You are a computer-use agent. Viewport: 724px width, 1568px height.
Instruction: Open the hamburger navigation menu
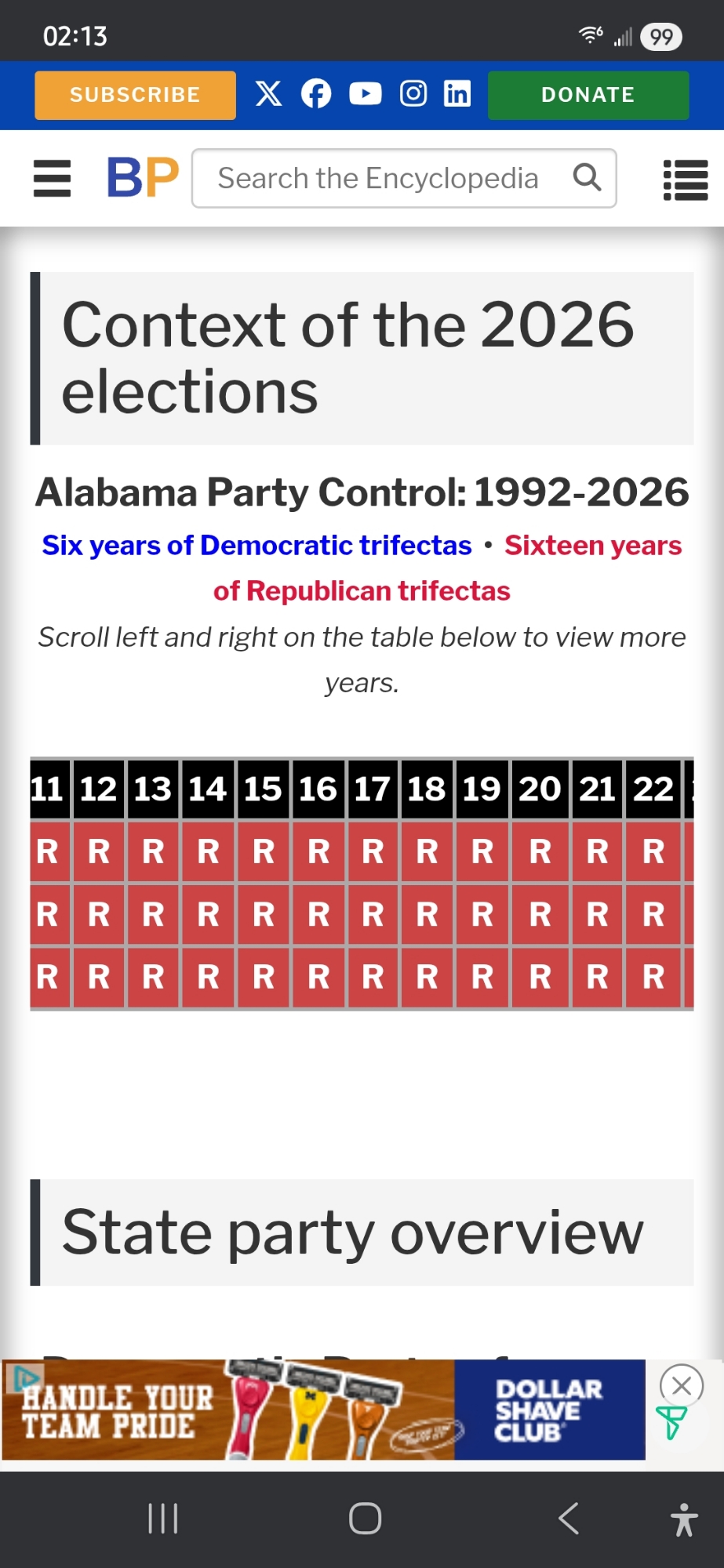click(53, 178)
